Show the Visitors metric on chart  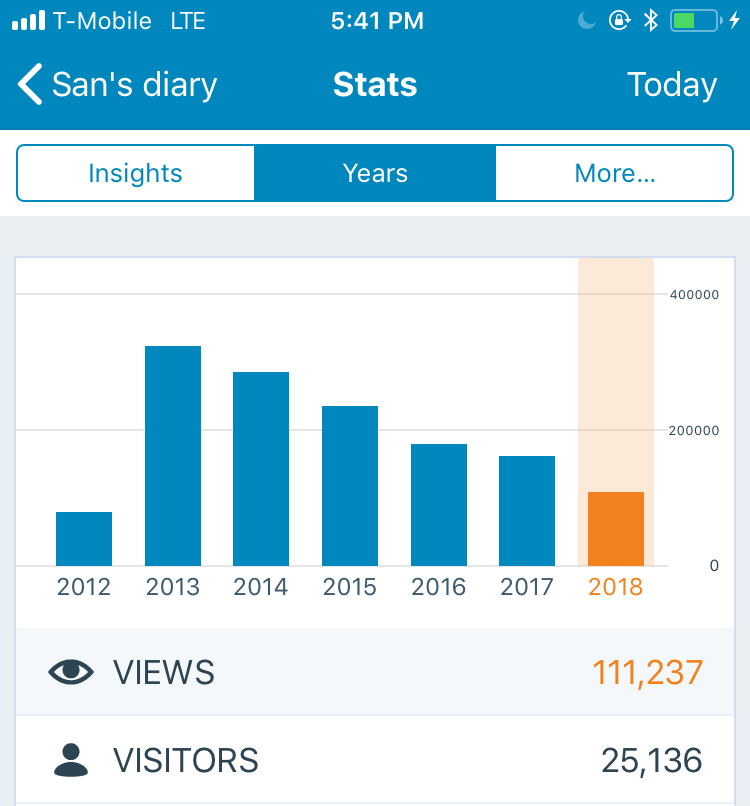(x=375, y=761)
